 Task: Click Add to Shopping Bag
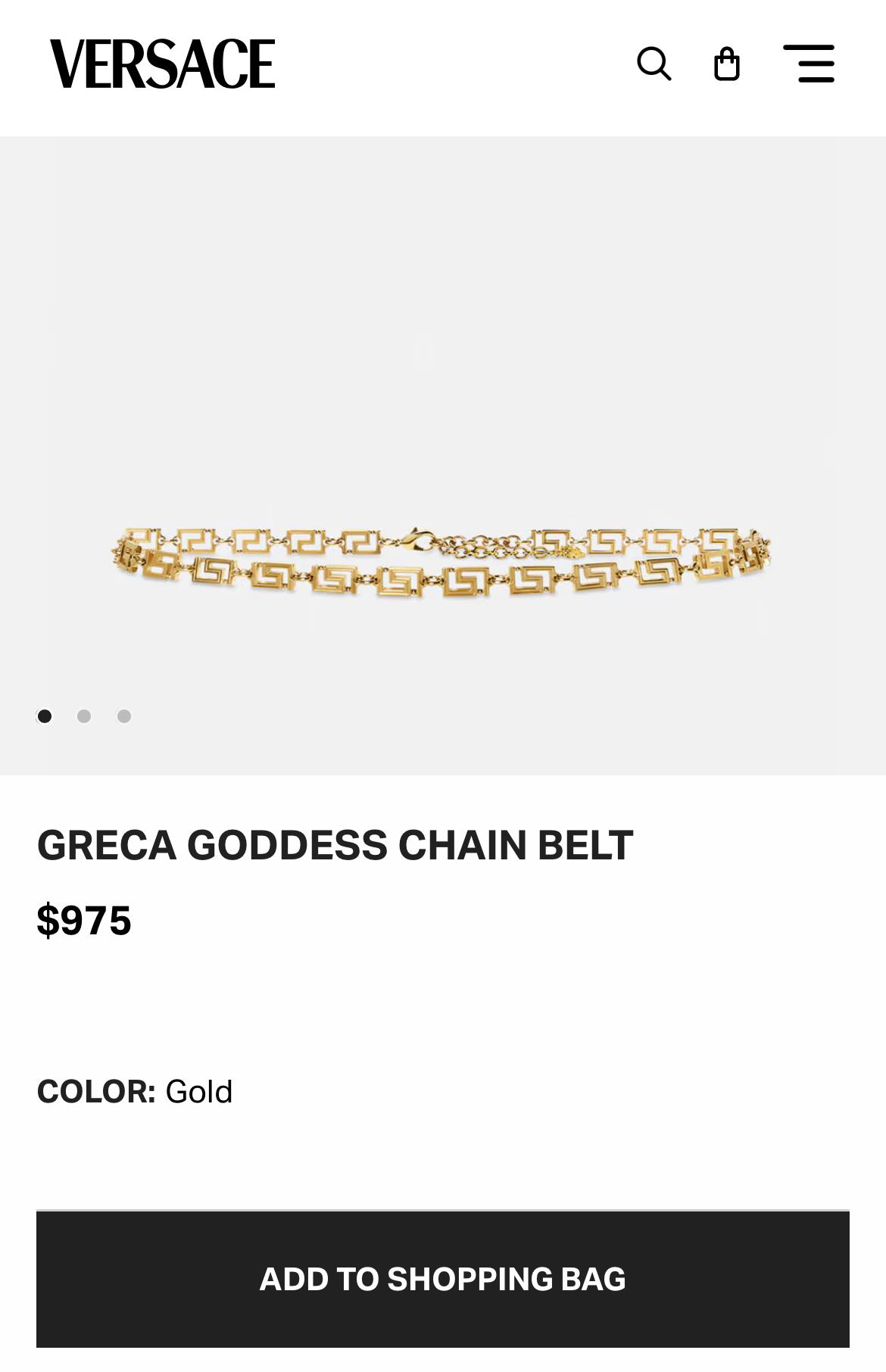click(443, 1278)
